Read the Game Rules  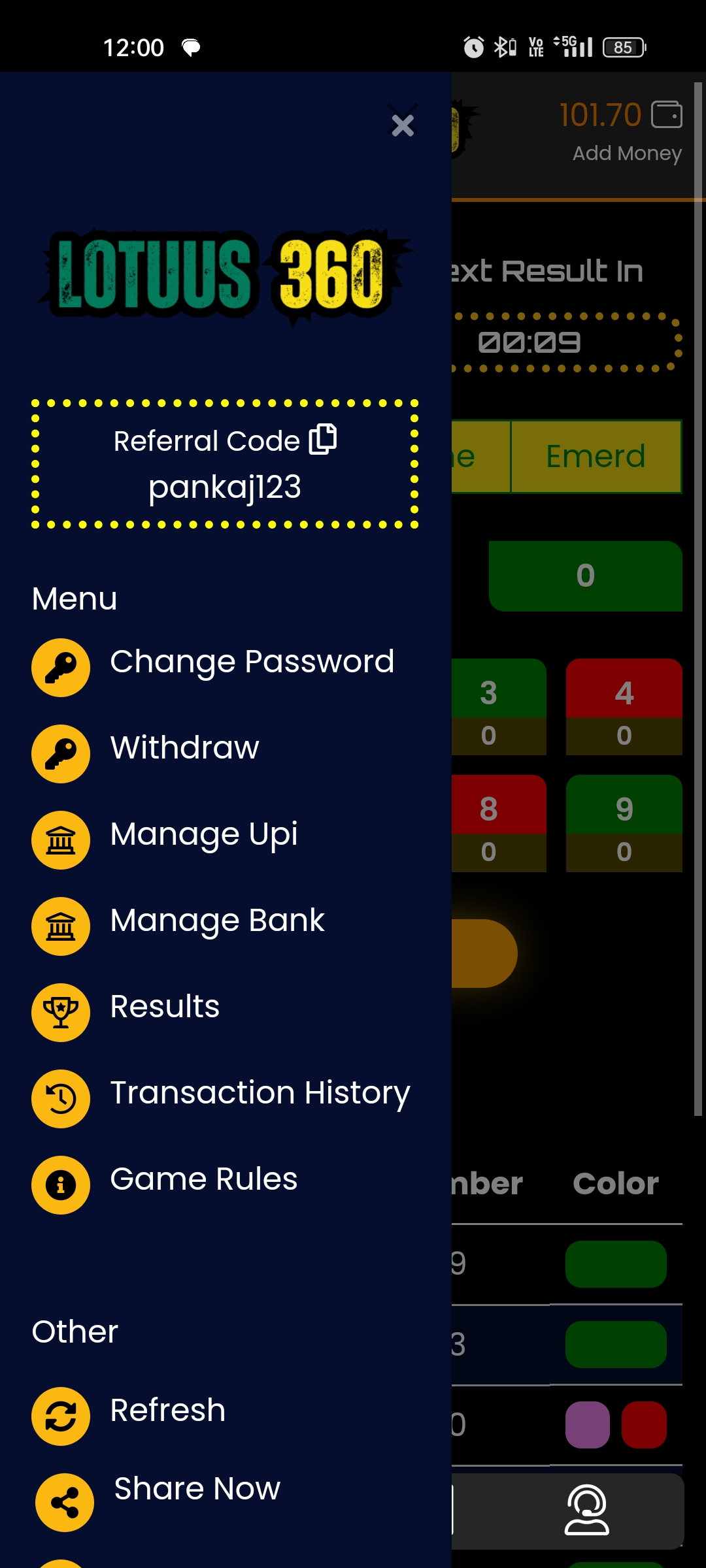point(203,1179)
